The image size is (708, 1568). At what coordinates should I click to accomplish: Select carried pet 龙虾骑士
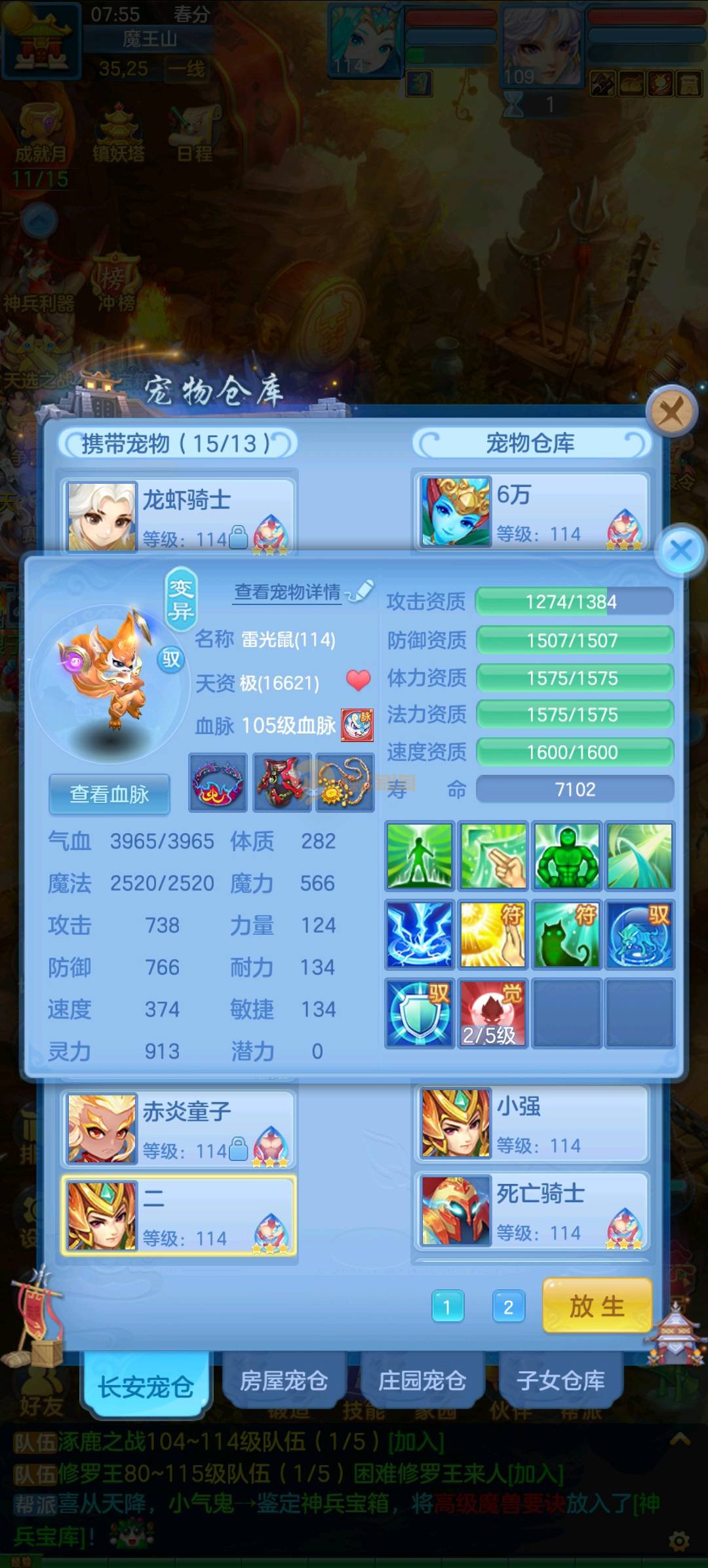pyautogui.click(x=178, y=516)
